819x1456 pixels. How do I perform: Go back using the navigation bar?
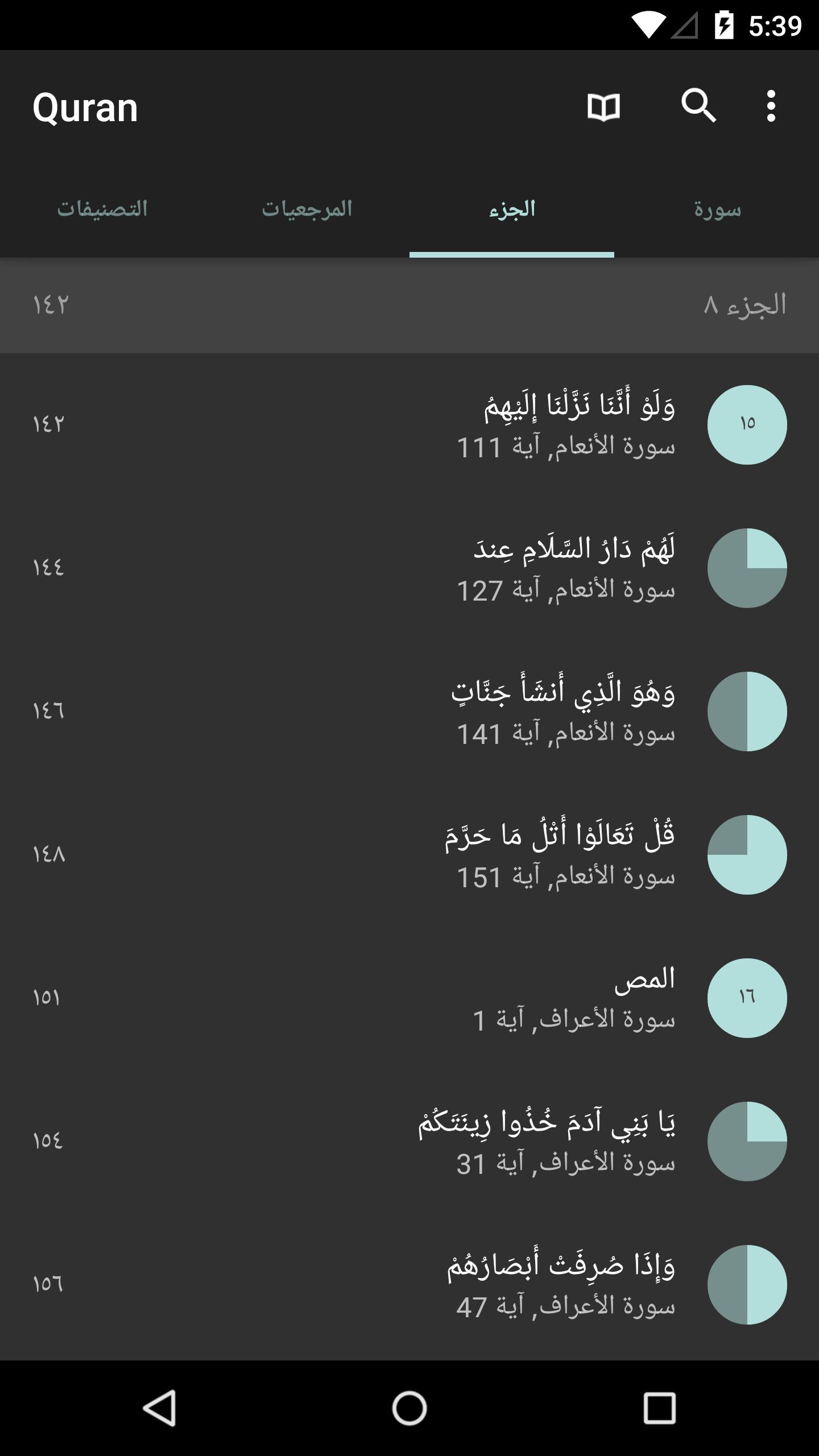point(159,1408)
